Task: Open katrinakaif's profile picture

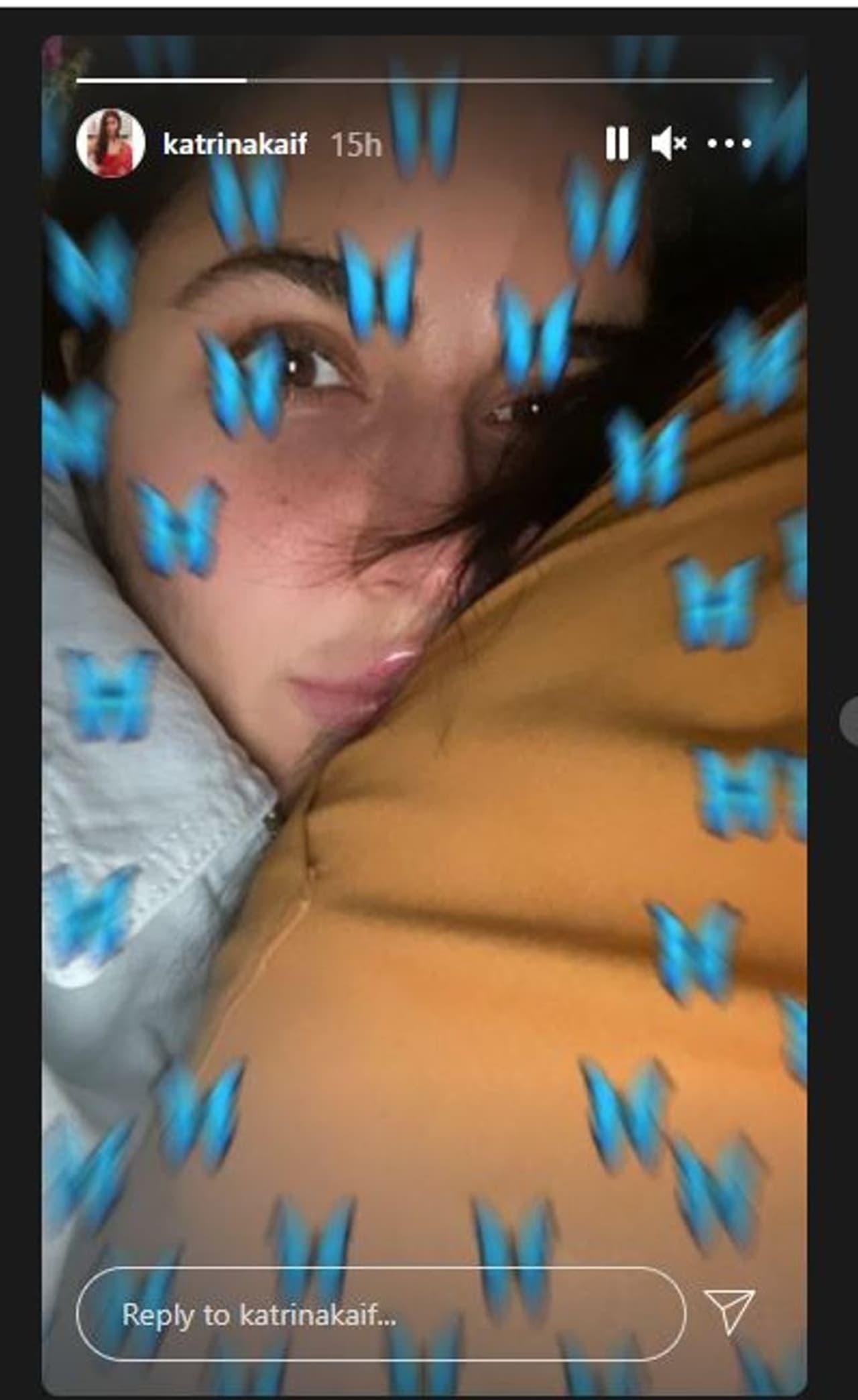Action: [111, 143]
